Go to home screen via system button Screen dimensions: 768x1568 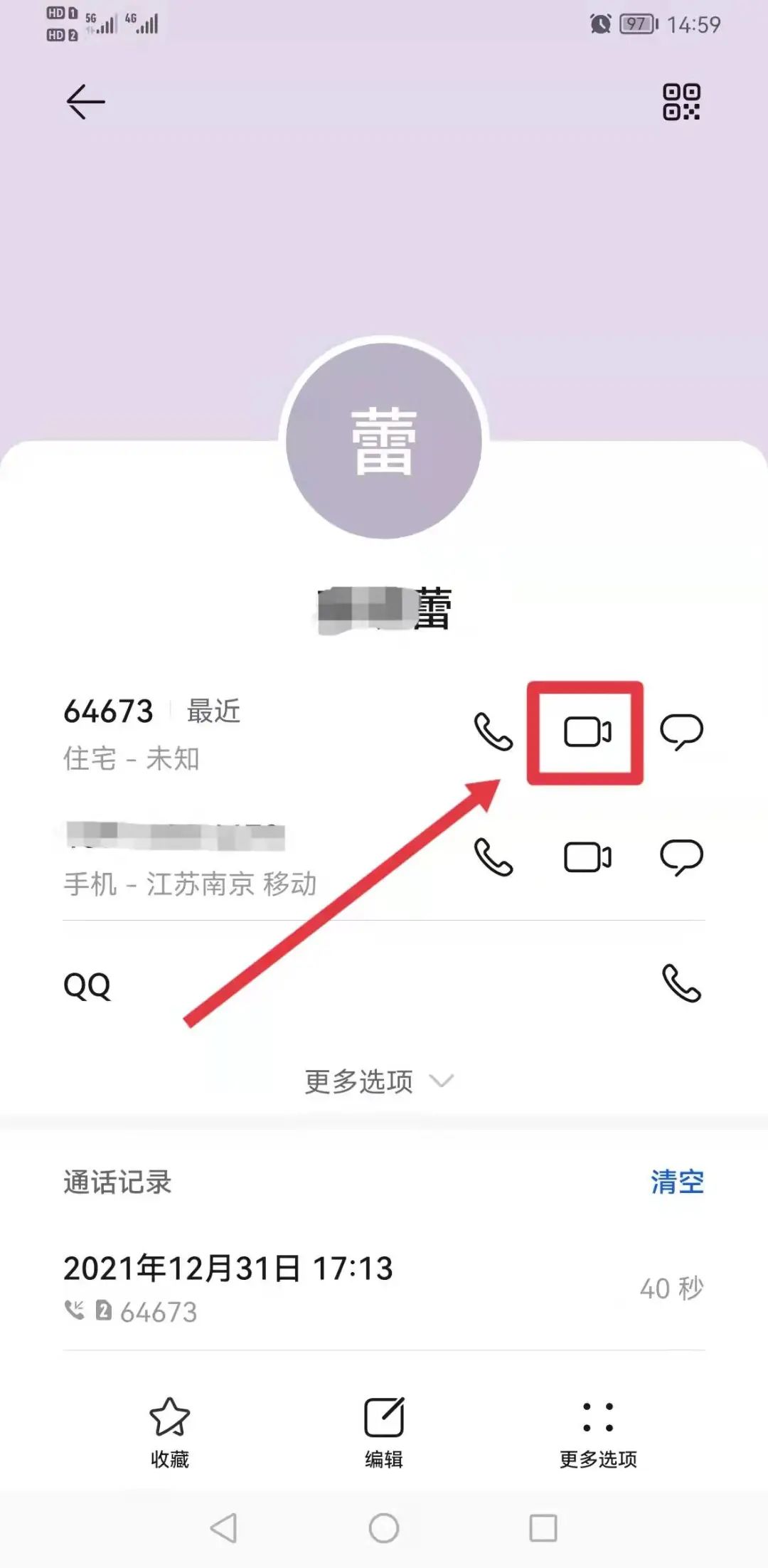(384, 1527)
